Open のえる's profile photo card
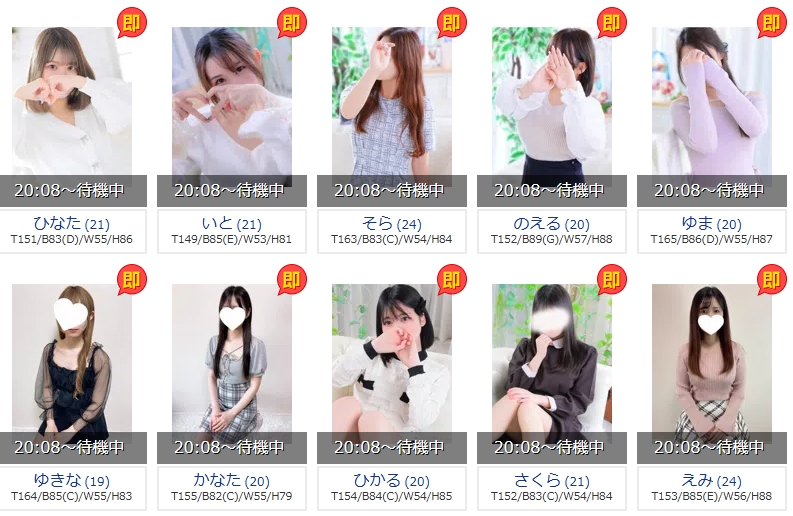 coord(551,105)
